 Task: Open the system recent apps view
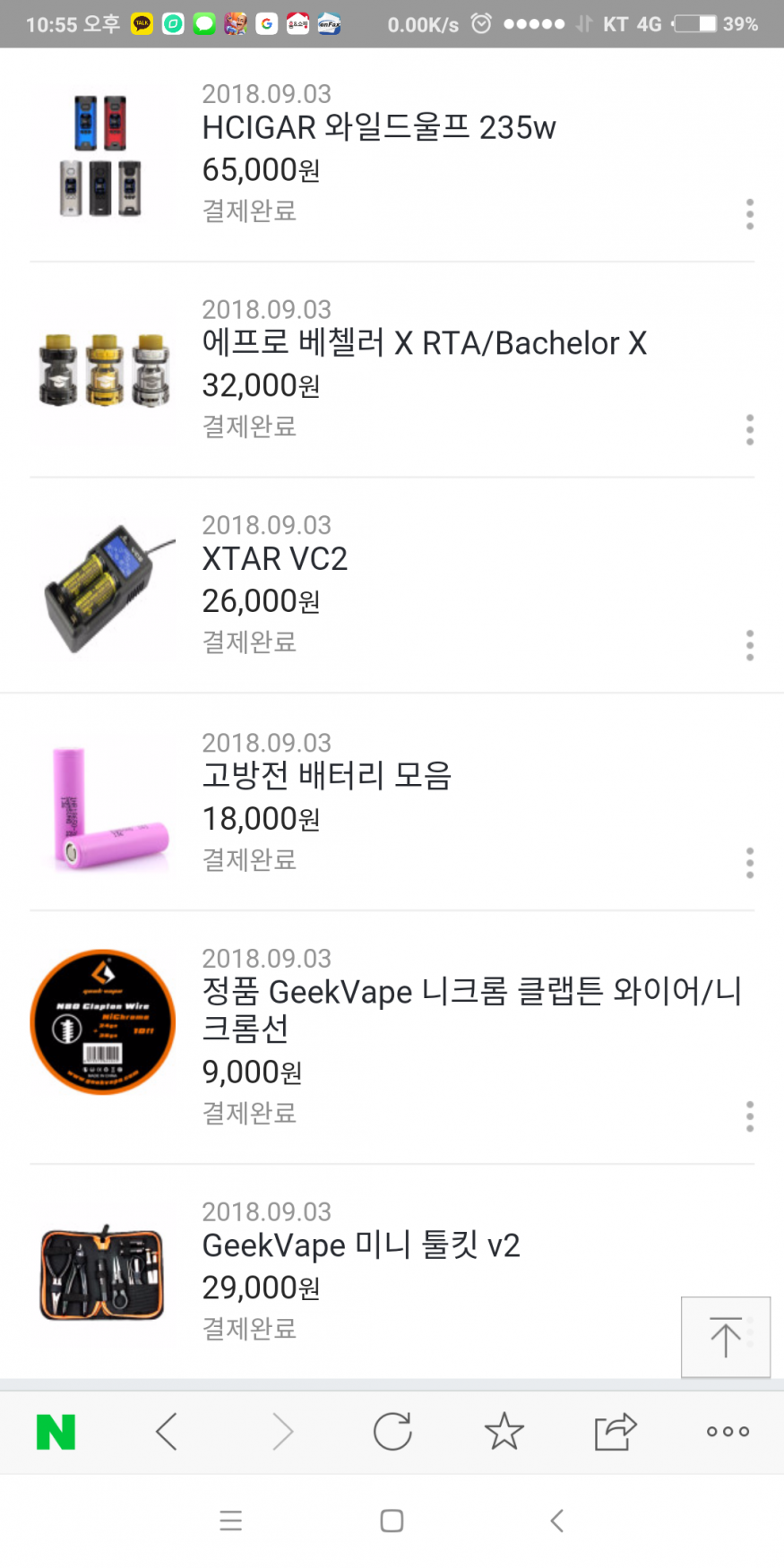tap(230, 1521)
